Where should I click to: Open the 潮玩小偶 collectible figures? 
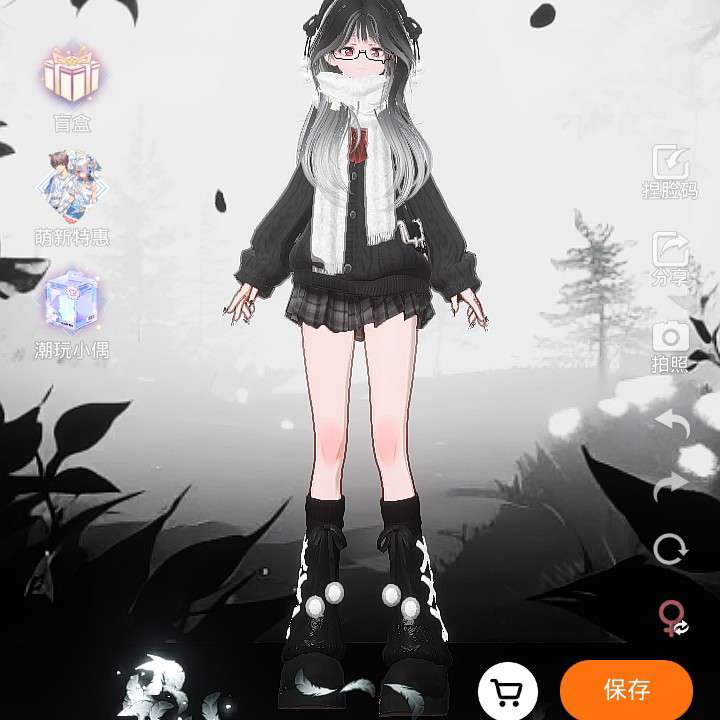click(x=71, y=302)
